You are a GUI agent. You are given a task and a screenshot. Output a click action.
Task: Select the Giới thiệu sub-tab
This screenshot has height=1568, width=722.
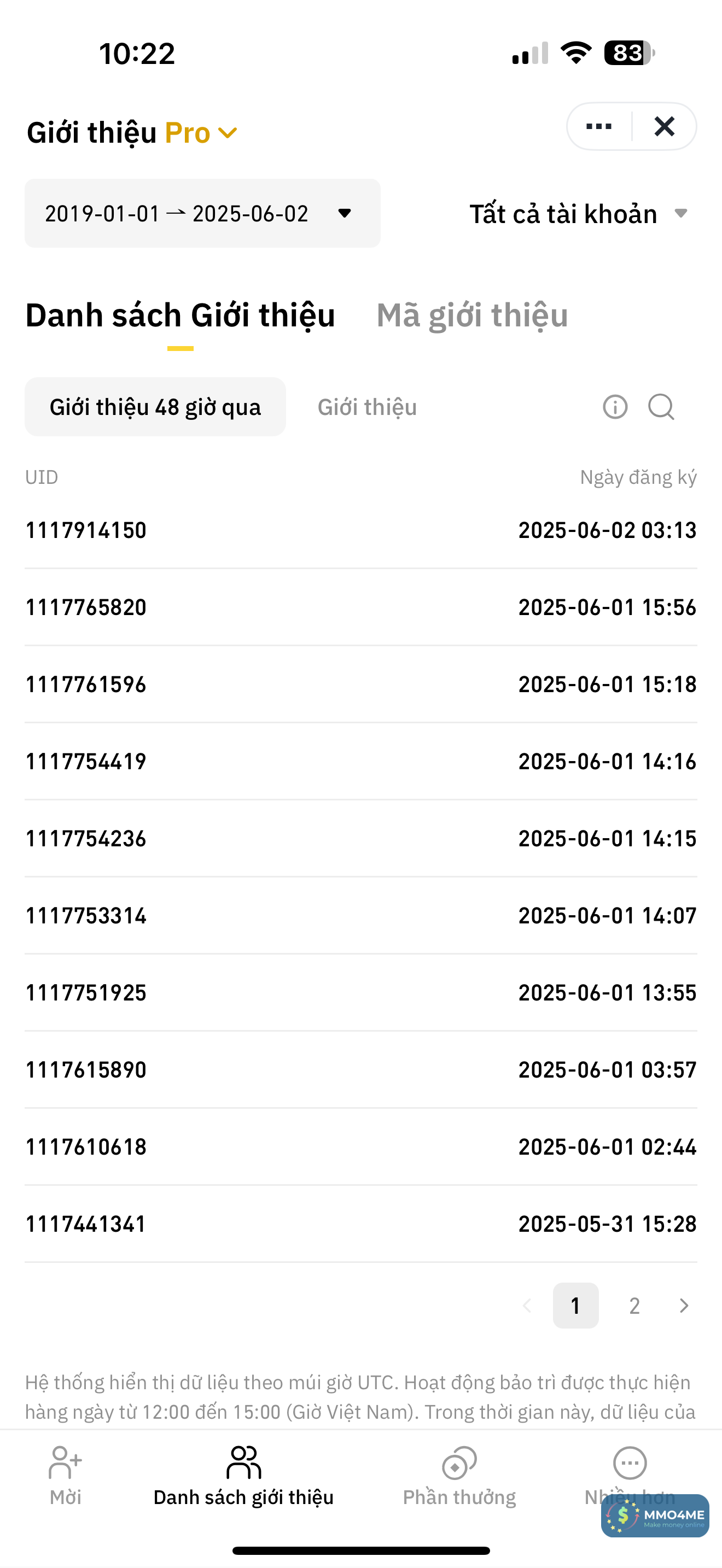[x=367, y=407]
